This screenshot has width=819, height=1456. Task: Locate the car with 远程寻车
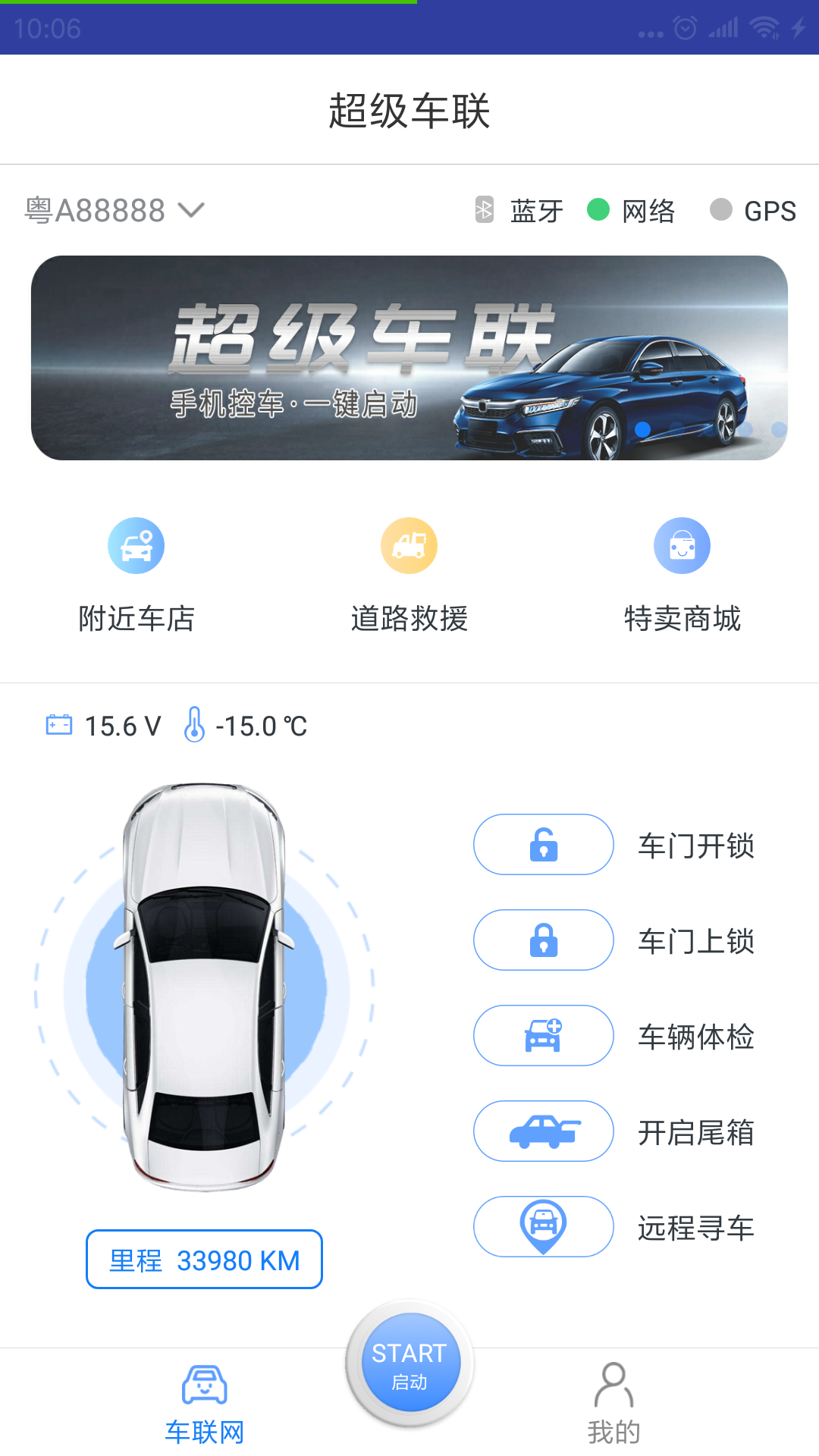(x=543, y=1227)
